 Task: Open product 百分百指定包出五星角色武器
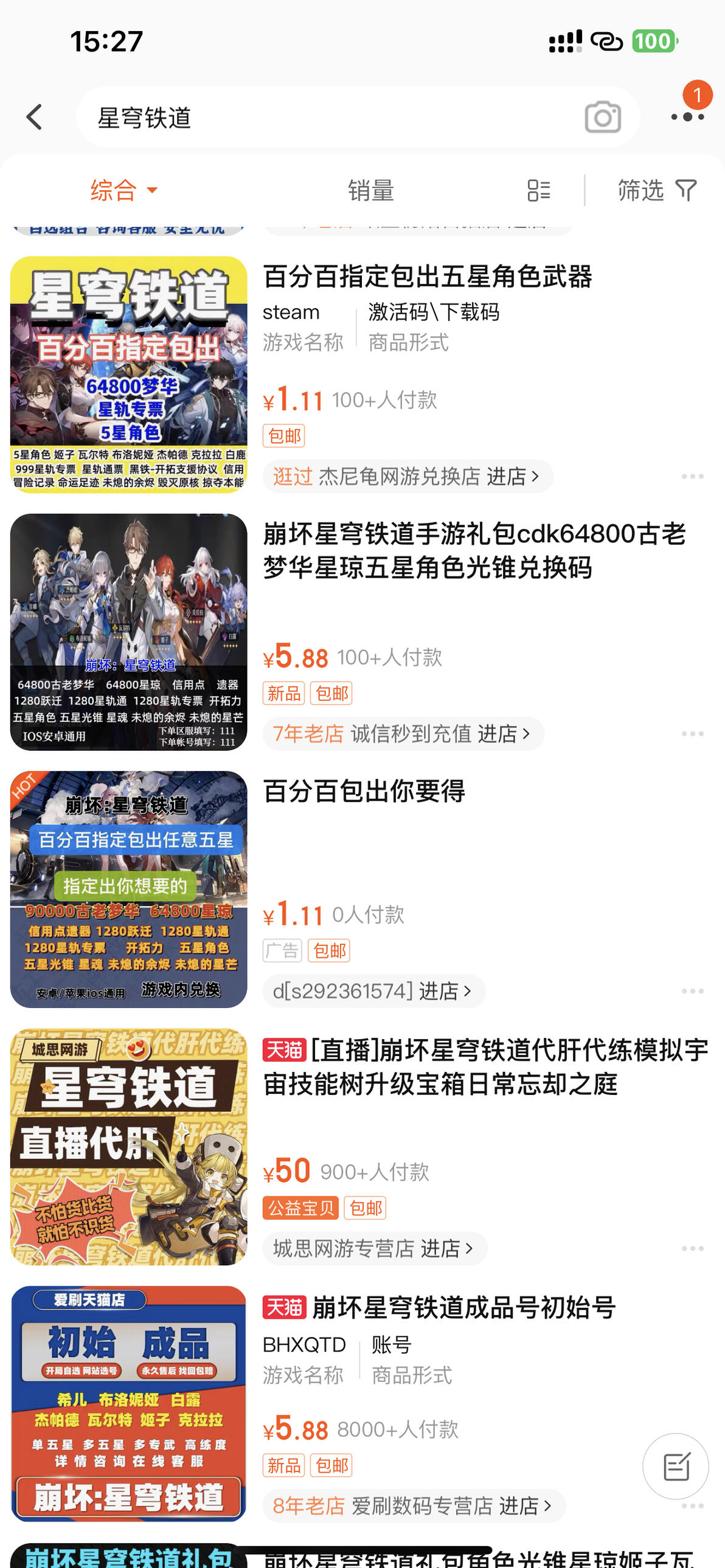[x=428, y=277]
